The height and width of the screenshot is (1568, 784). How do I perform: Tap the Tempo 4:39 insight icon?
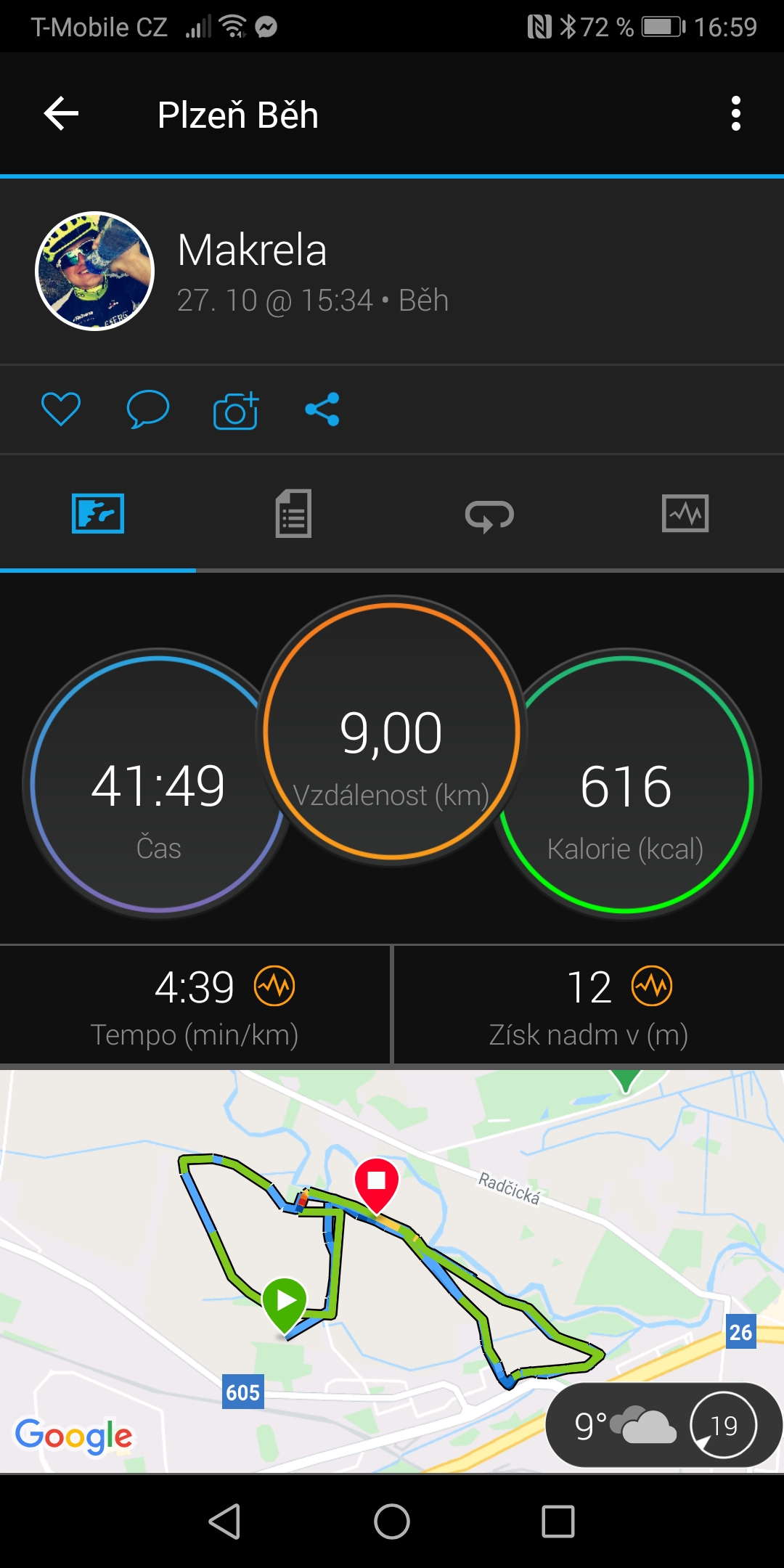(x=274, y=986)
